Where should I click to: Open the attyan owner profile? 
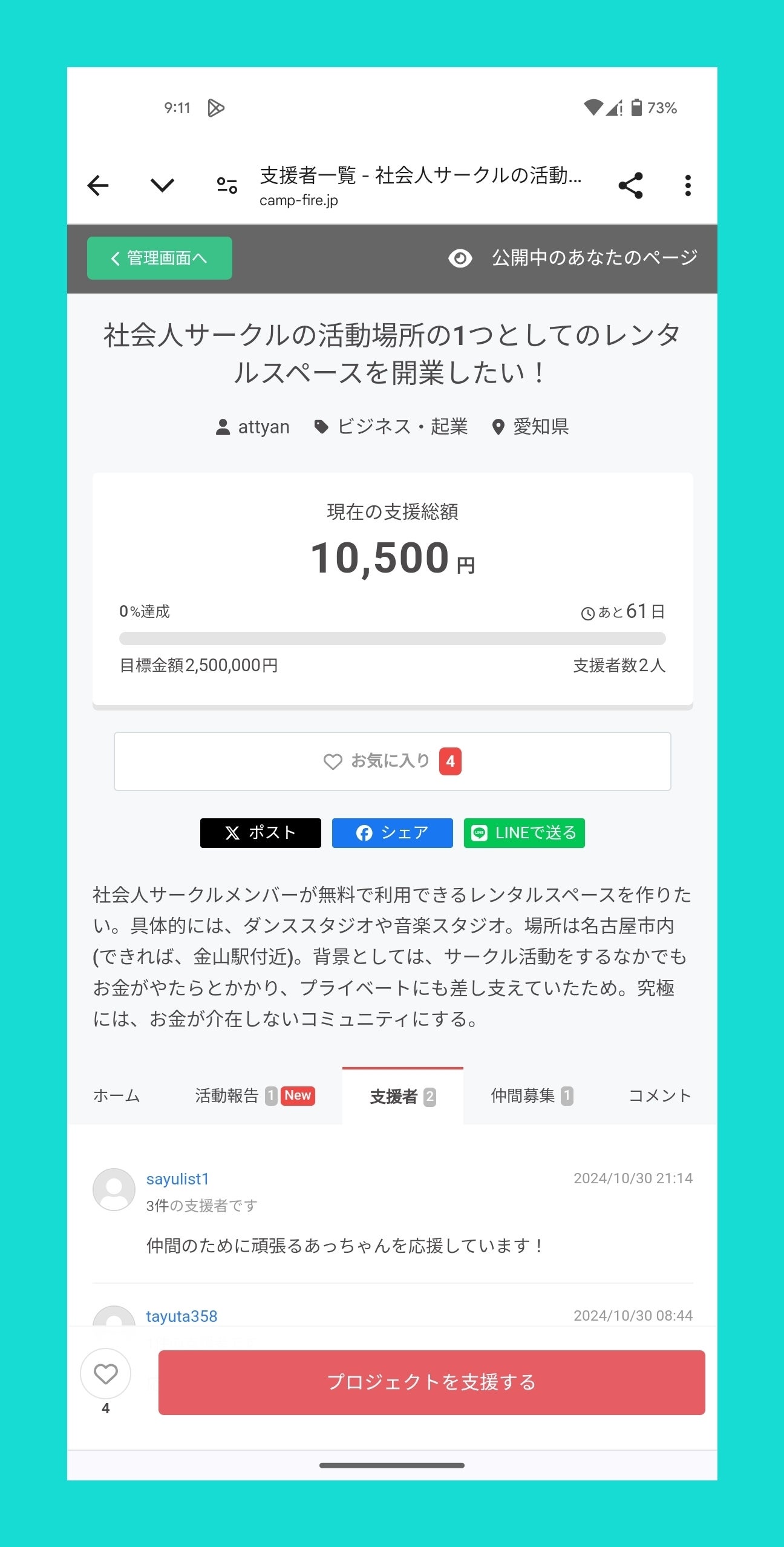pyautogui.click(x=253, y=427)
